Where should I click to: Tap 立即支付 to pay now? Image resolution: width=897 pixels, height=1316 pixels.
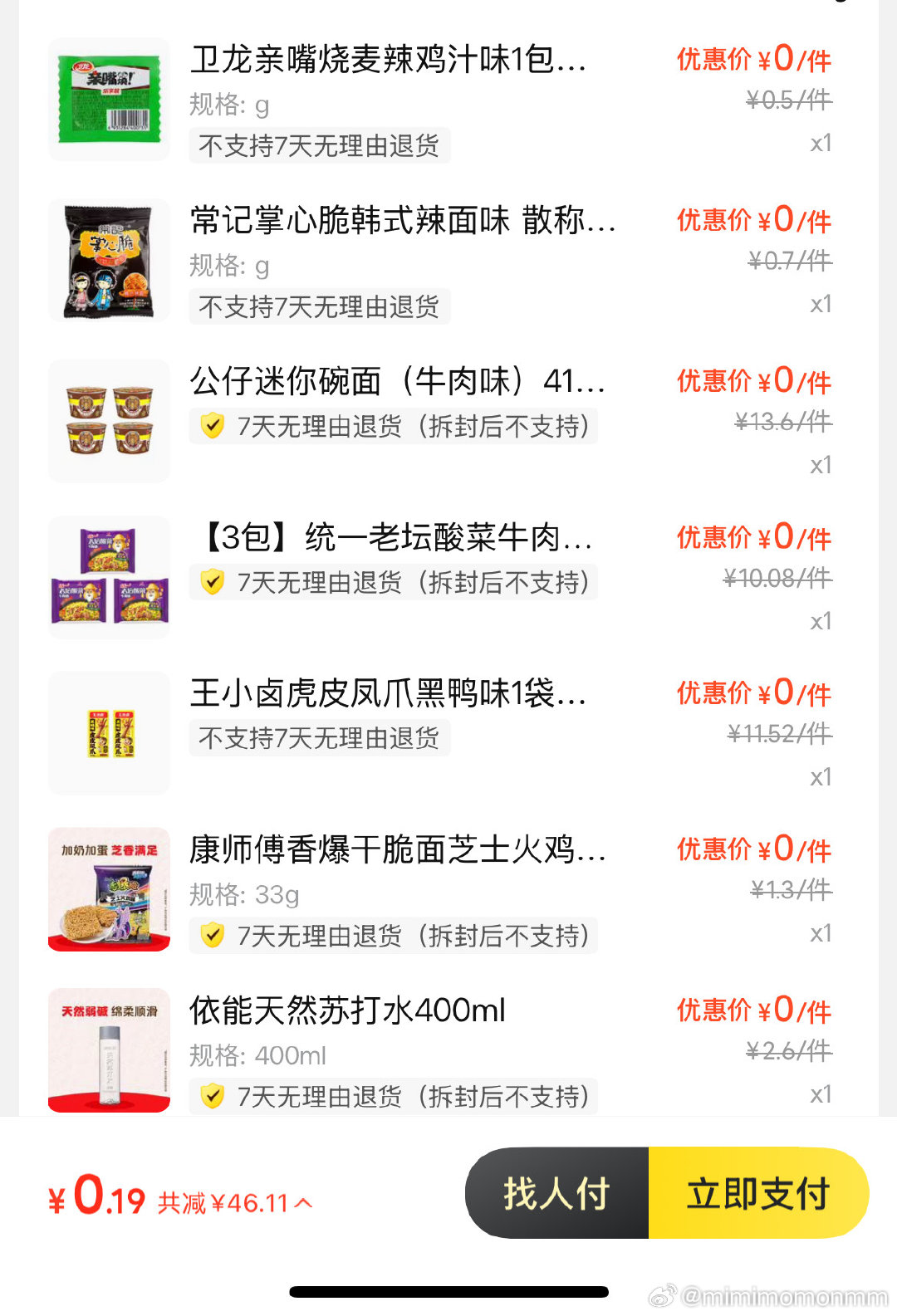[757, 1193]
